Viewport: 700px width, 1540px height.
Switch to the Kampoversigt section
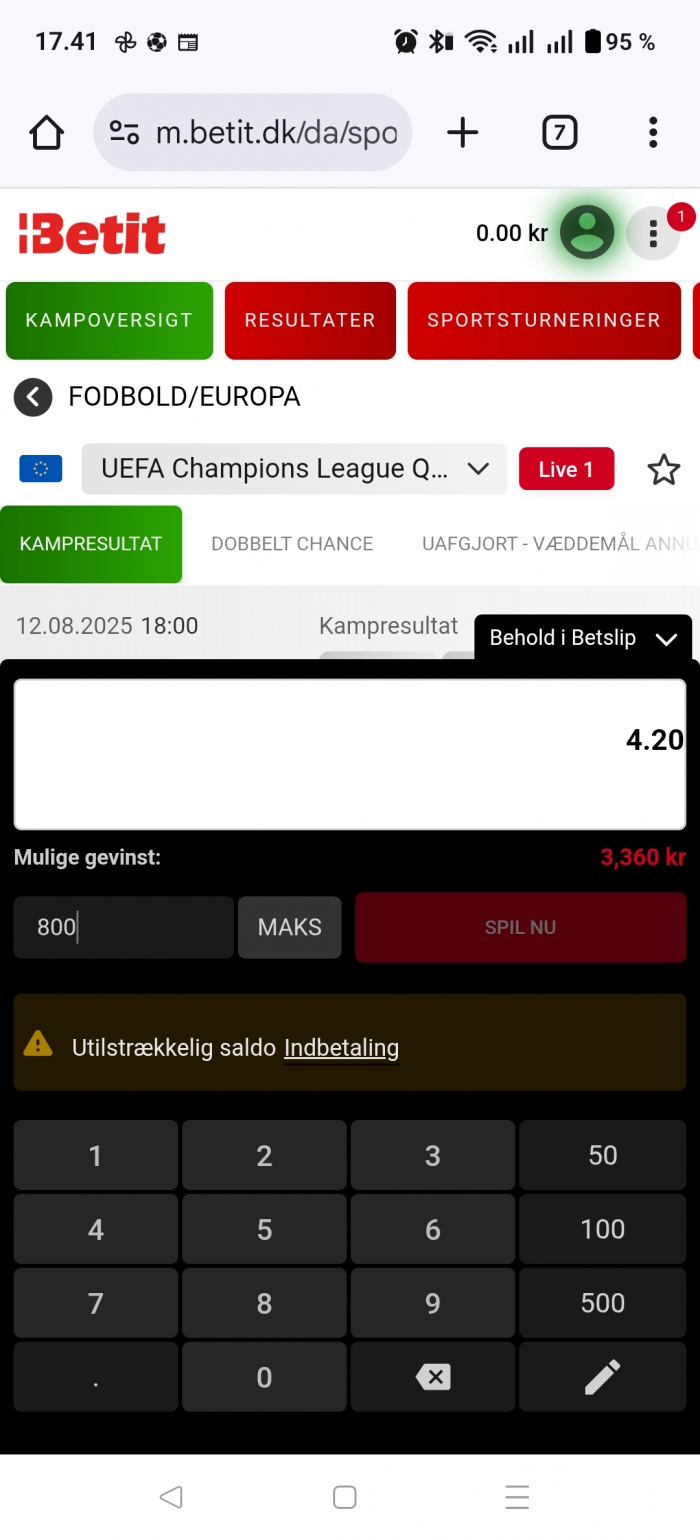click(109, 320)
